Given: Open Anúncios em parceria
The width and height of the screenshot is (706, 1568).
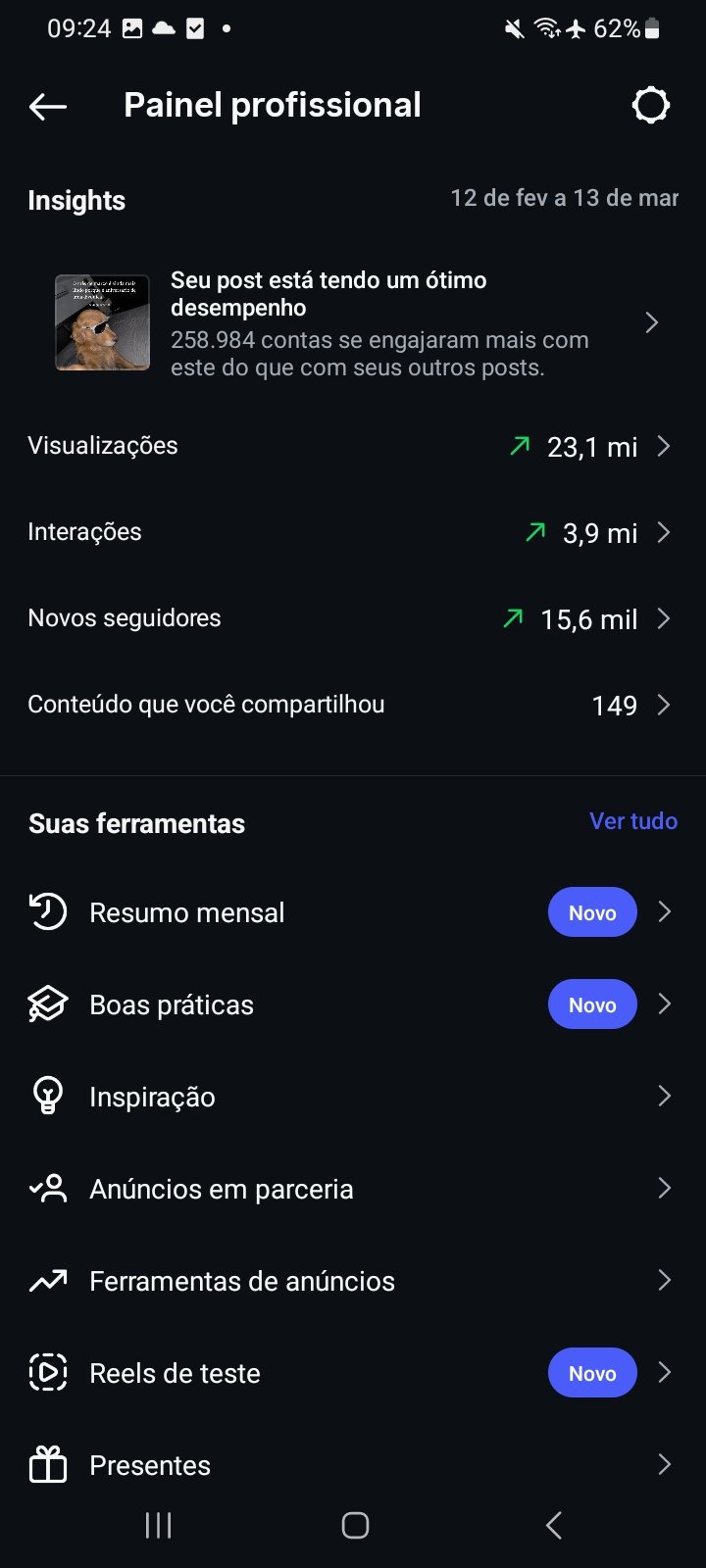Looking at the screenshot, I should point(353,1189).
